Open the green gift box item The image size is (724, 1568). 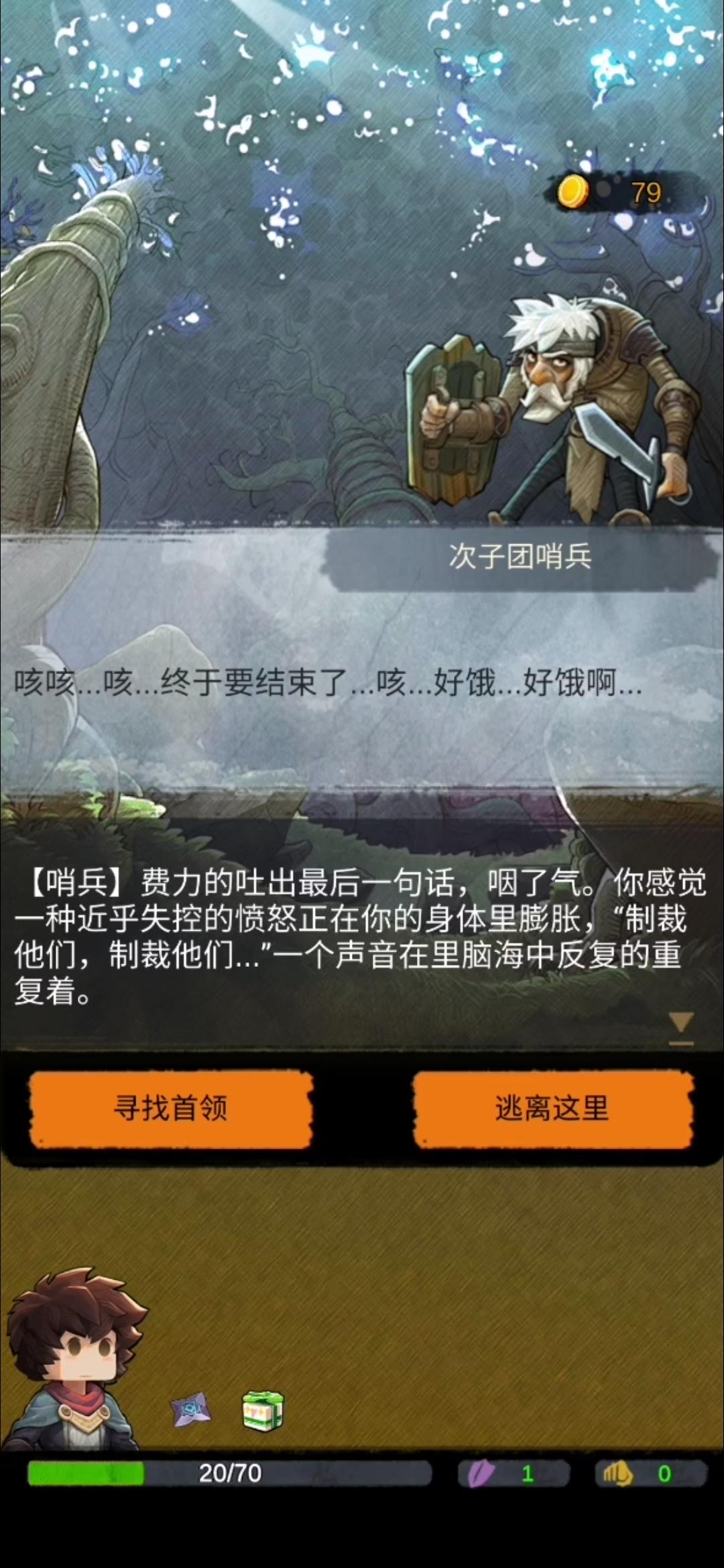(x=263, y=1410)
